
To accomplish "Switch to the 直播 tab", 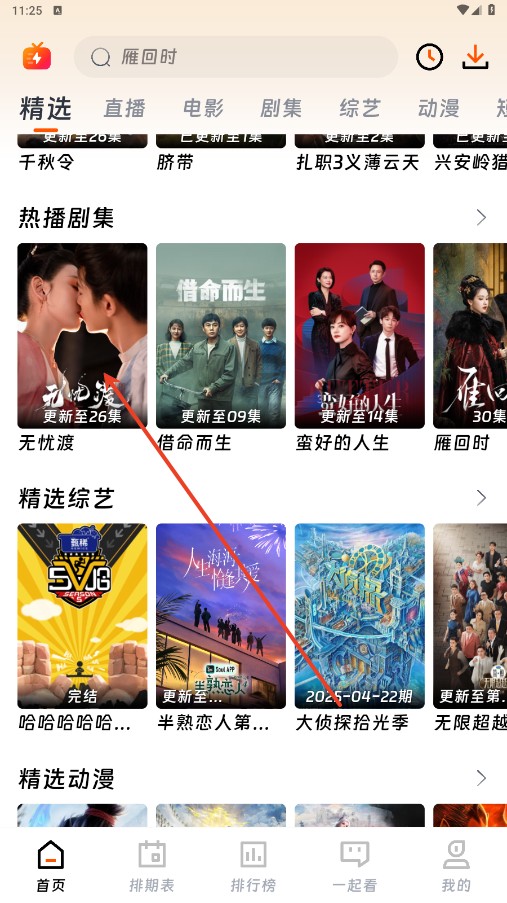I will pyautogui.click(x=124, y=108).
